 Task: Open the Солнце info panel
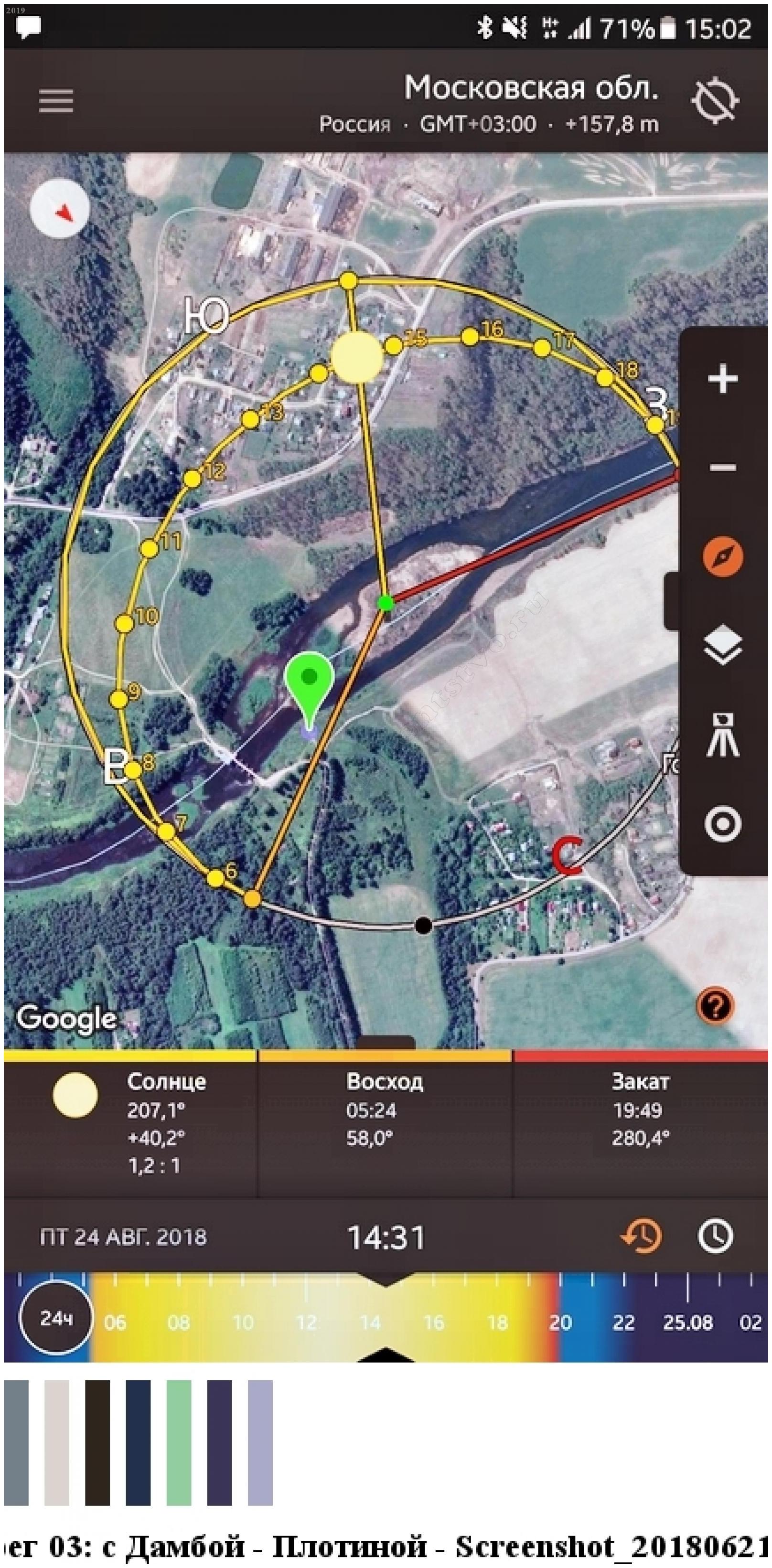pos(130,1129)
